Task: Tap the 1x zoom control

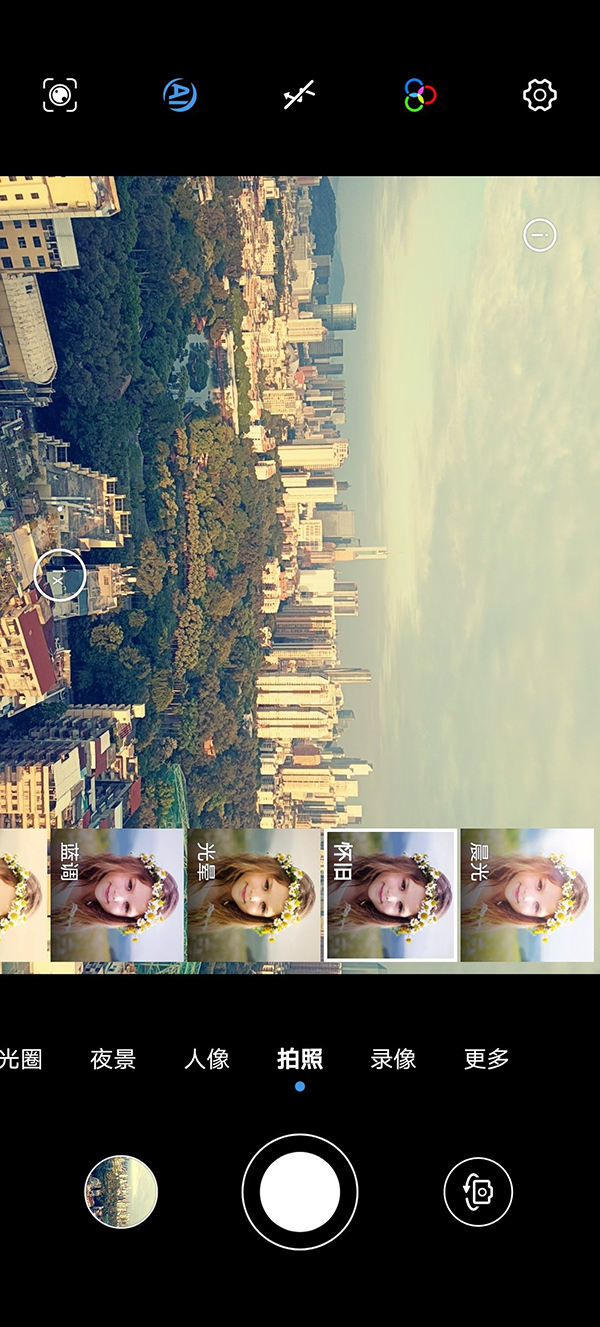Action: point(59,576)
